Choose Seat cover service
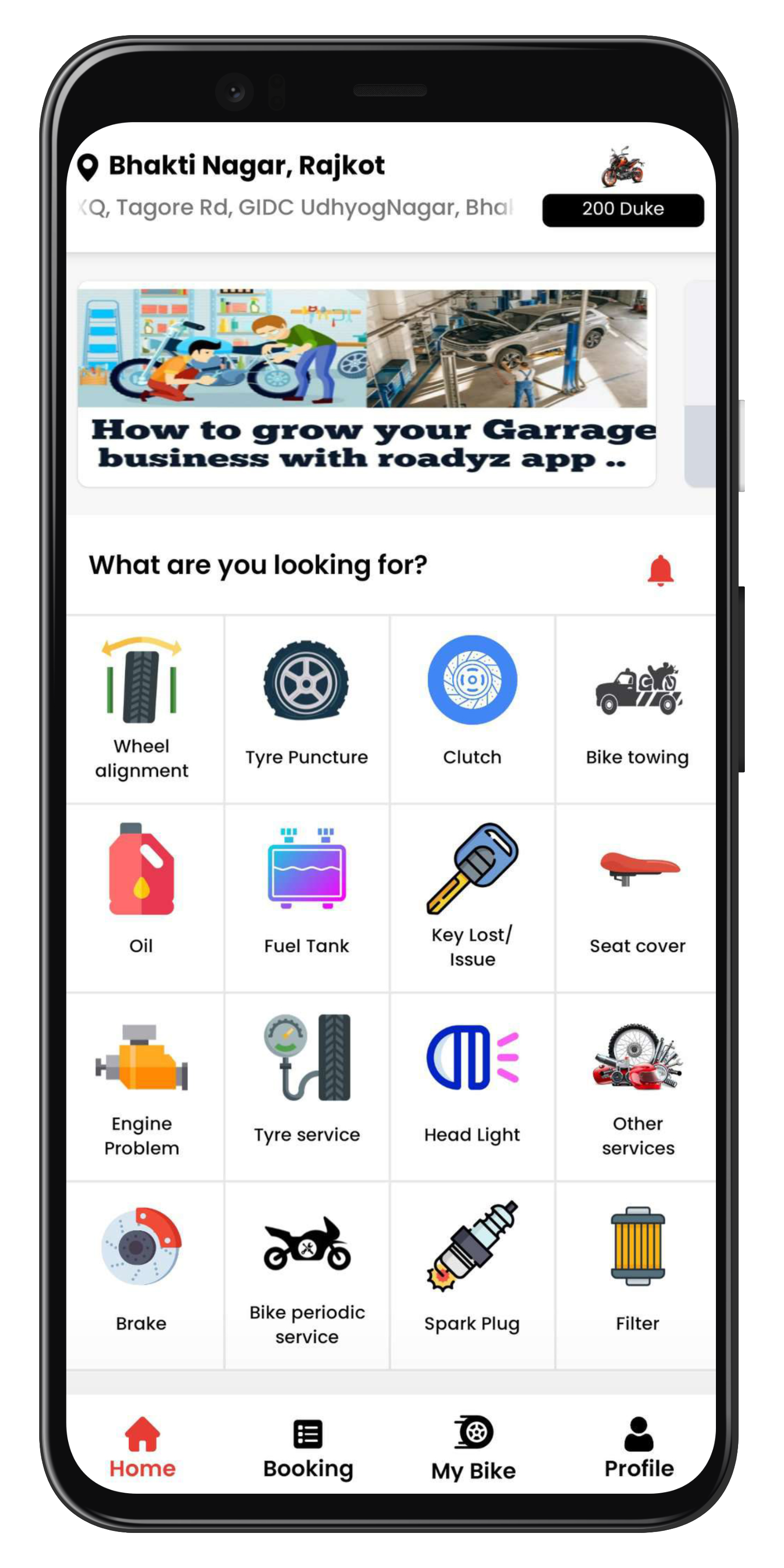The width and height of the screenshot is (784, 1568). tap(636, 896)
